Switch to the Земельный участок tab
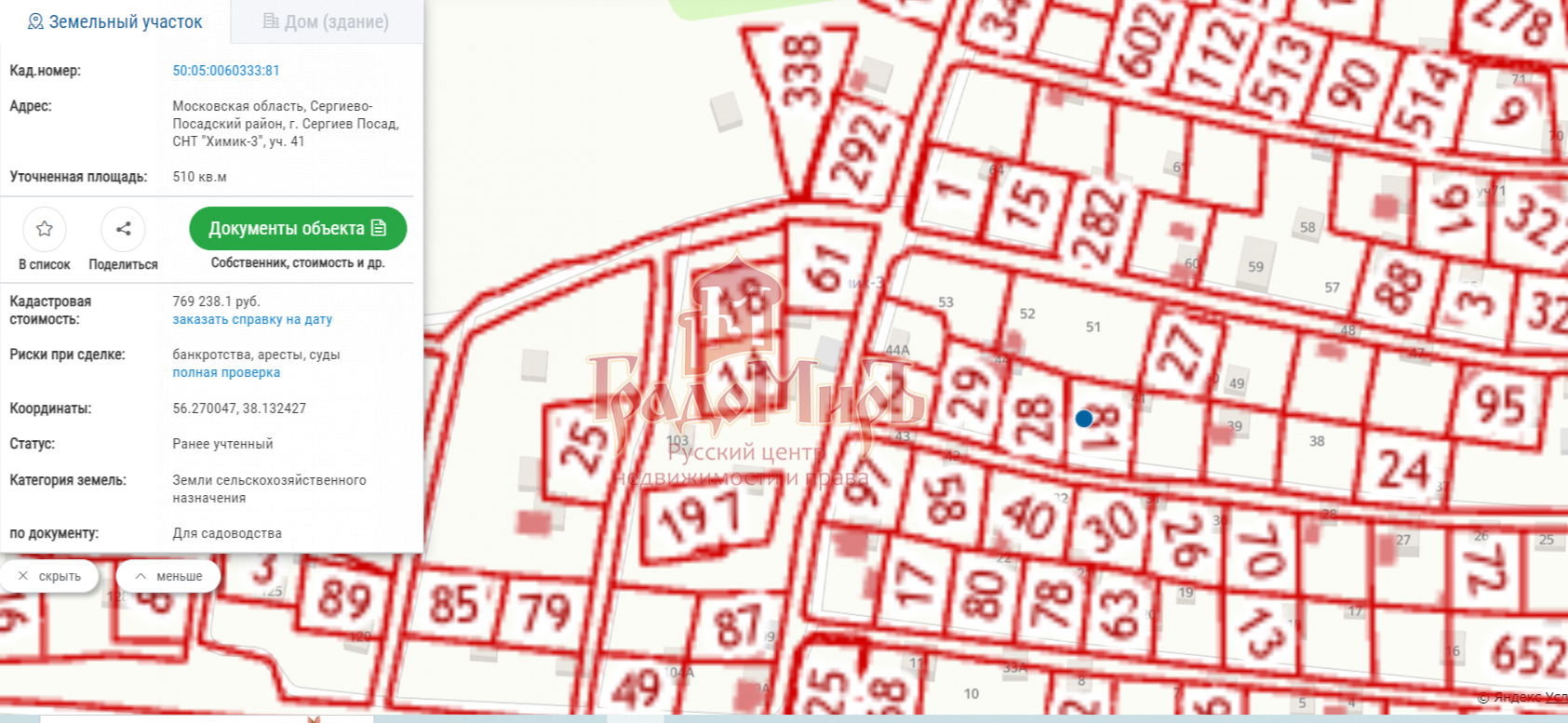 (x=115, y=21)
